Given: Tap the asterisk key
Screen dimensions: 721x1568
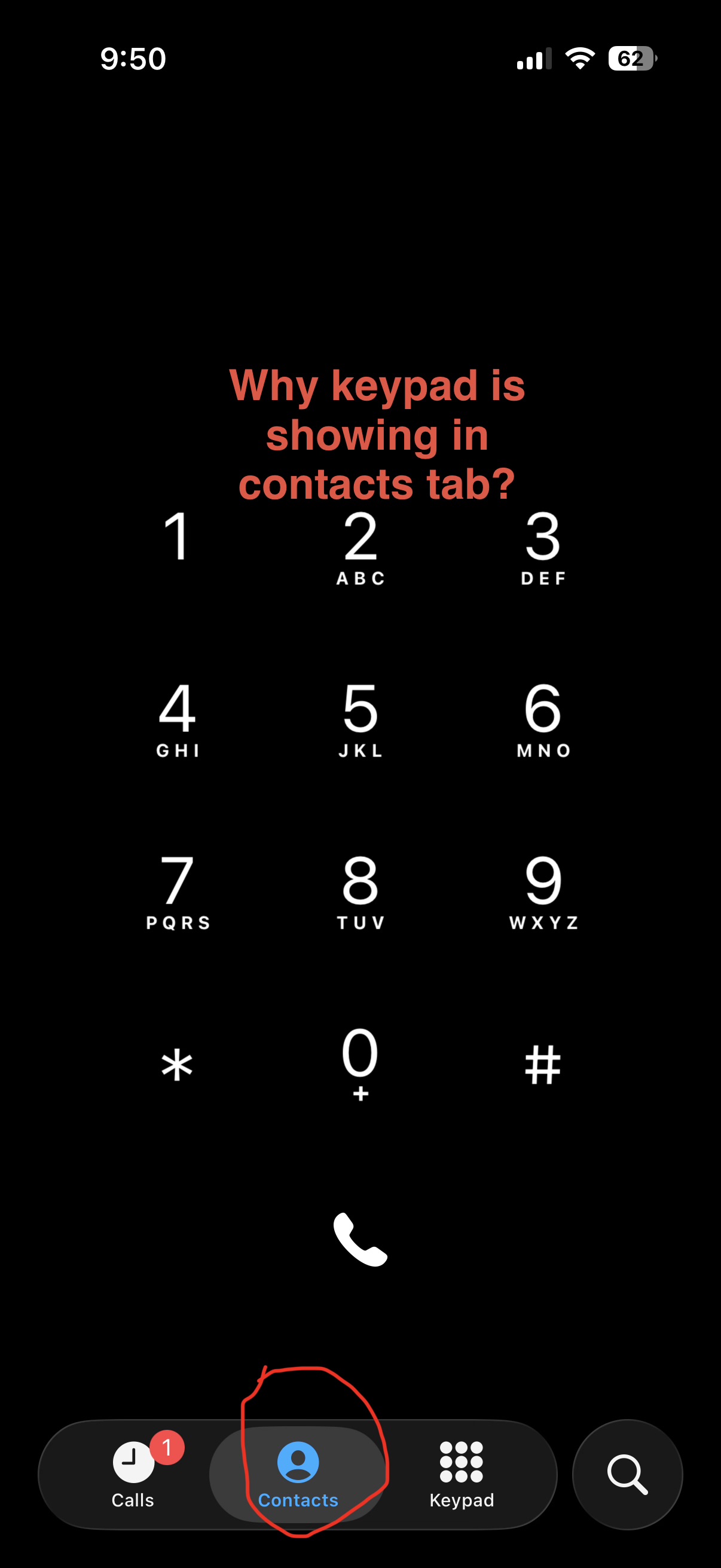Looking at the screenshot, I should 177,1064.
